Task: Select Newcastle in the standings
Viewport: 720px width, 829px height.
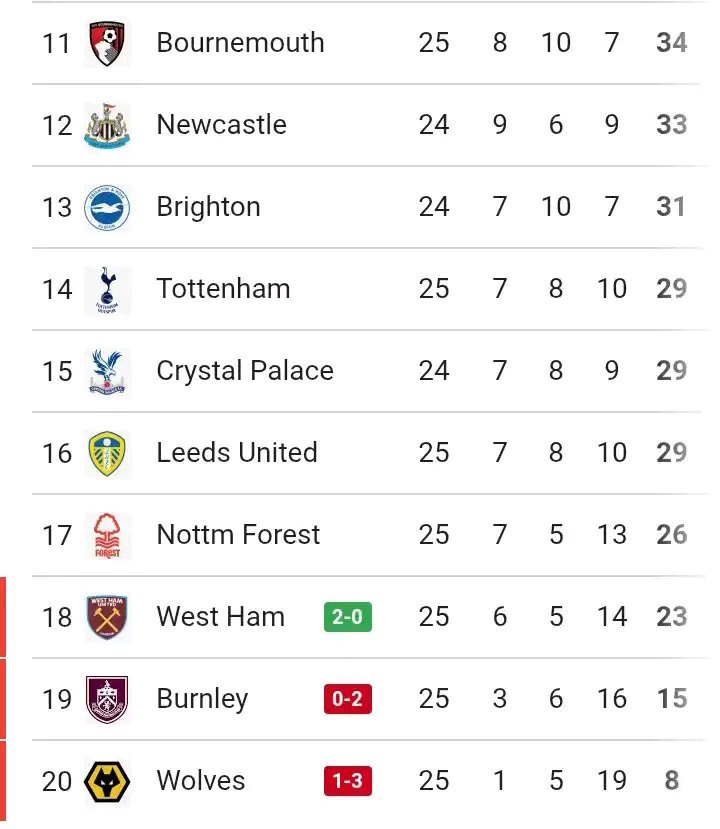Action: pyautogui.click(x=221, y=125)
